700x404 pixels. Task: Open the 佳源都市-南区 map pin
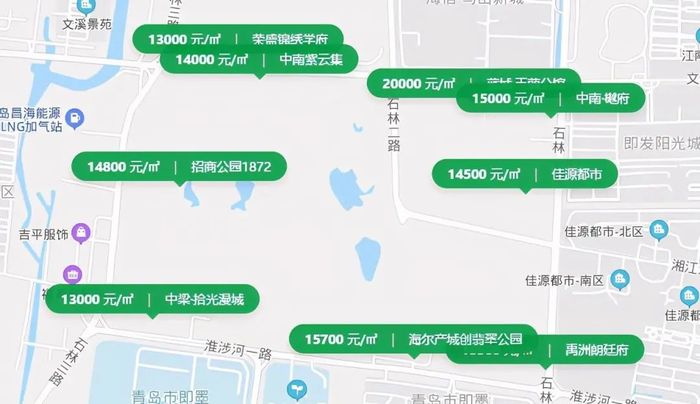pyautogui.click(x=620, y=279)
